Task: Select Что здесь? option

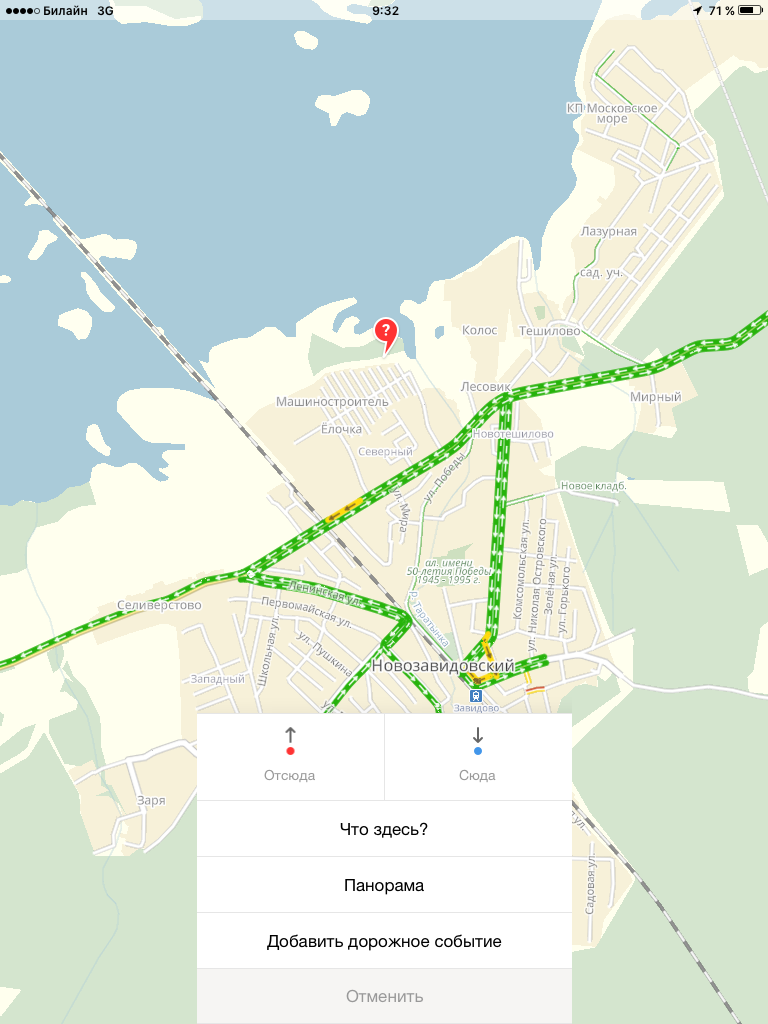Action: (x=384, y=829)
